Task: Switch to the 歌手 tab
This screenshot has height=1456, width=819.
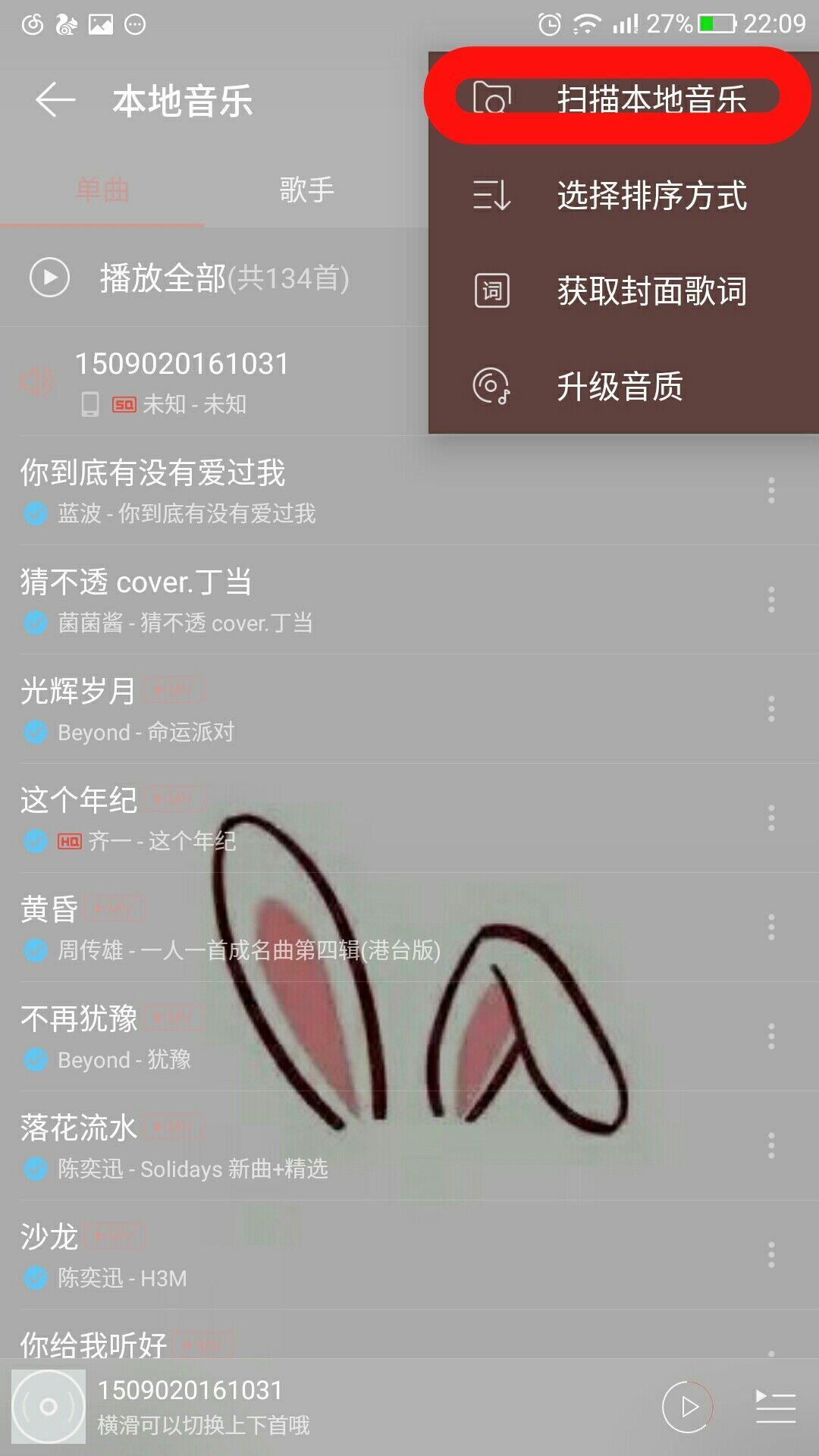Action: point(306,190)
